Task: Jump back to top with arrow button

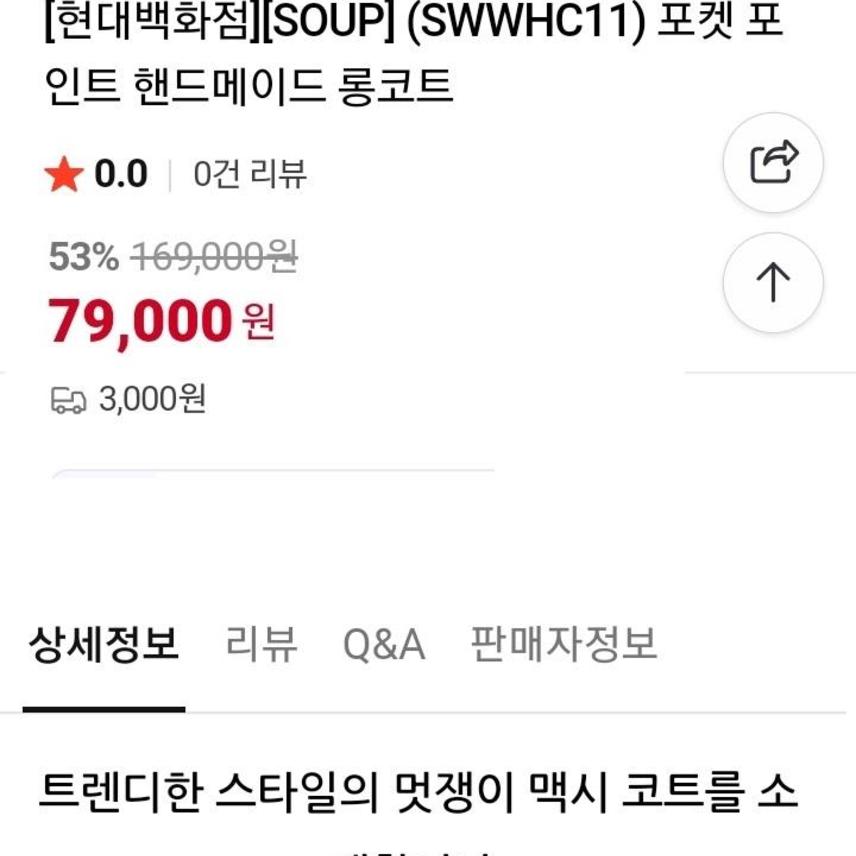Action: (773, 283)
